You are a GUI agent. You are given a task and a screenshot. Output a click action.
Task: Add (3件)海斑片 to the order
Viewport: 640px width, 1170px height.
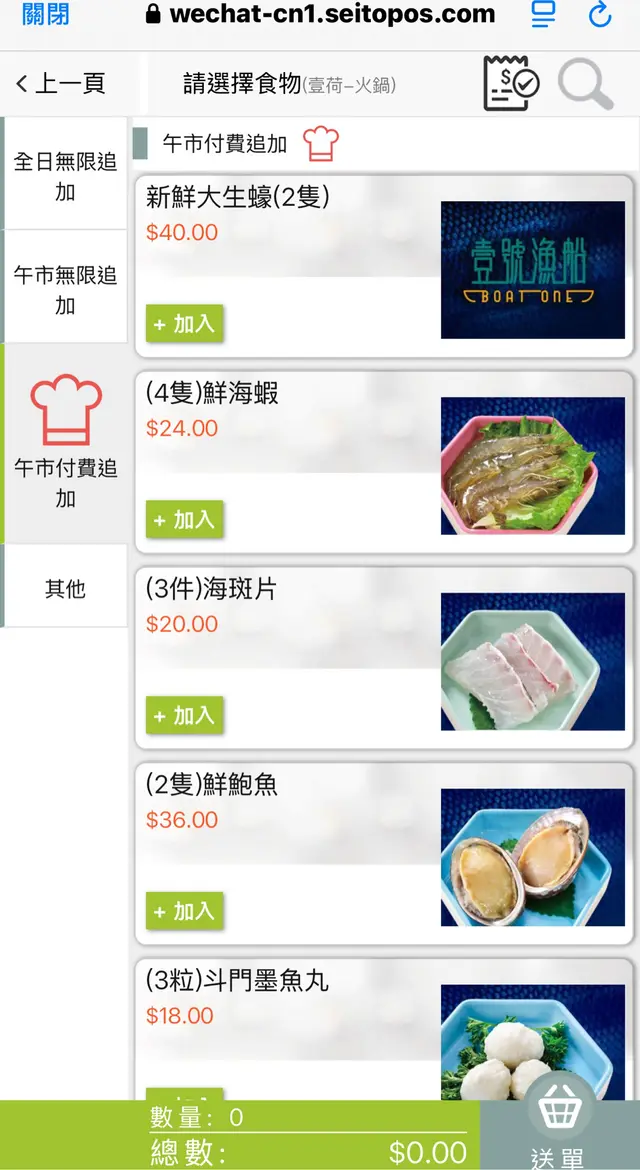click(x=184, y=716)
